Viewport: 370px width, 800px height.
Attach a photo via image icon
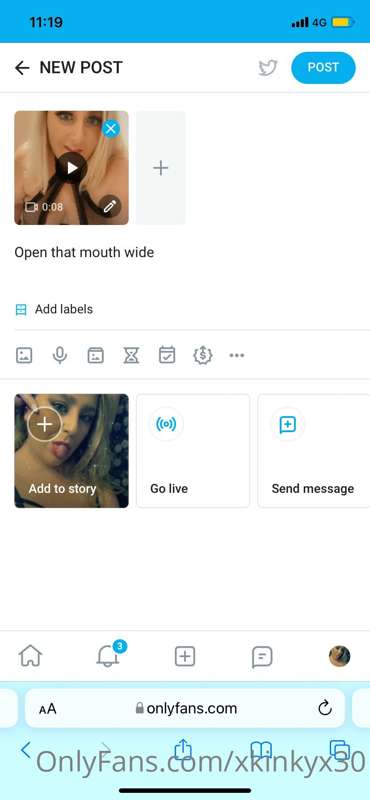24,355
